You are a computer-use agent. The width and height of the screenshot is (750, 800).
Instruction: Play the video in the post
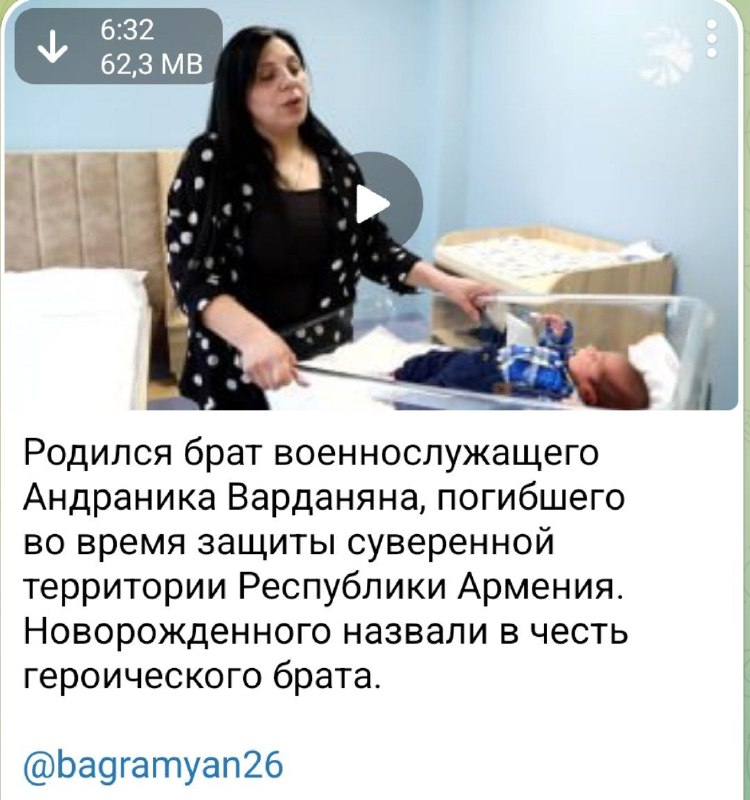(374, 203)
